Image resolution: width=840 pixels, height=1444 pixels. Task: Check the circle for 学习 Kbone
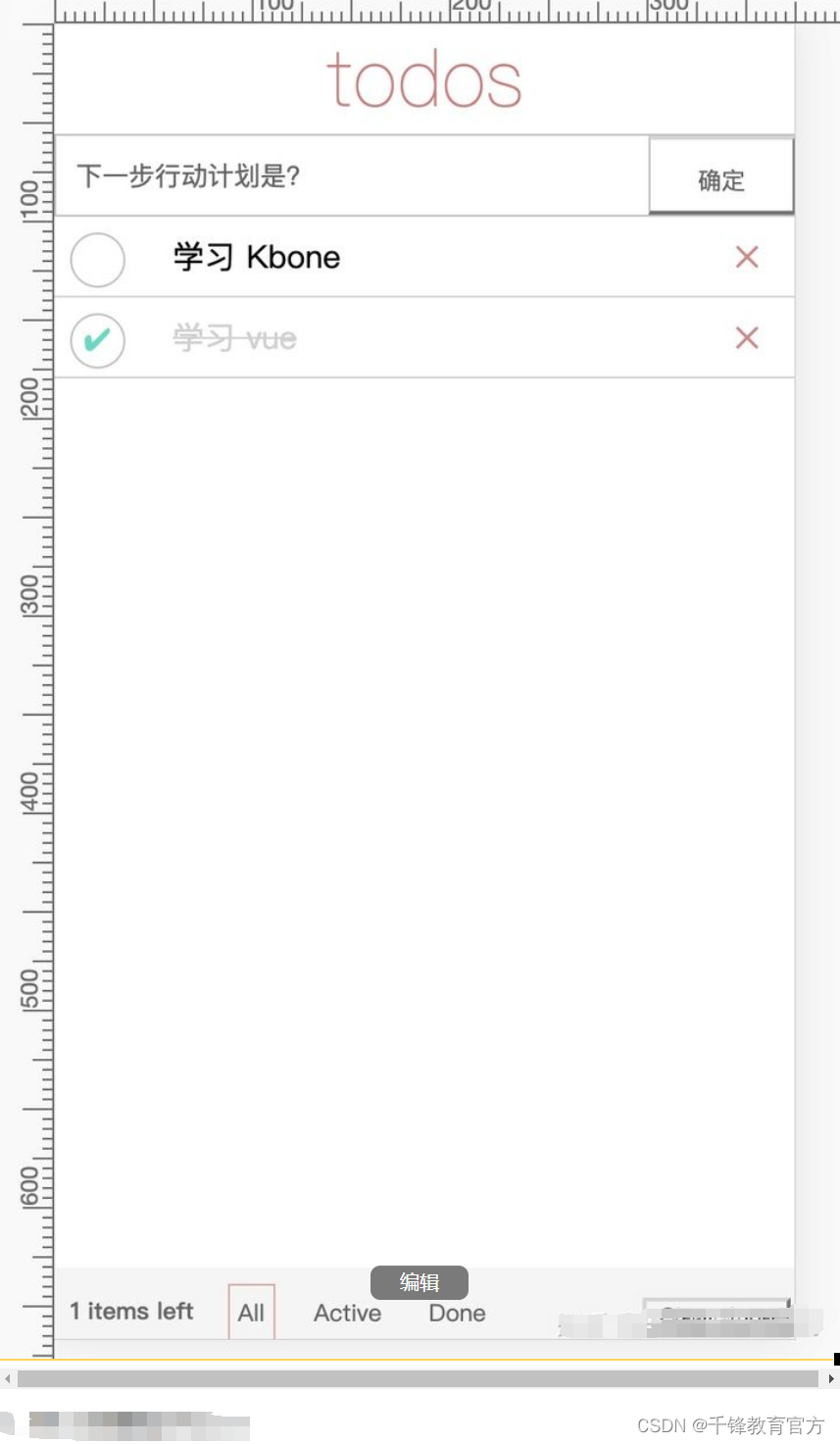click(x=98, y=260)
